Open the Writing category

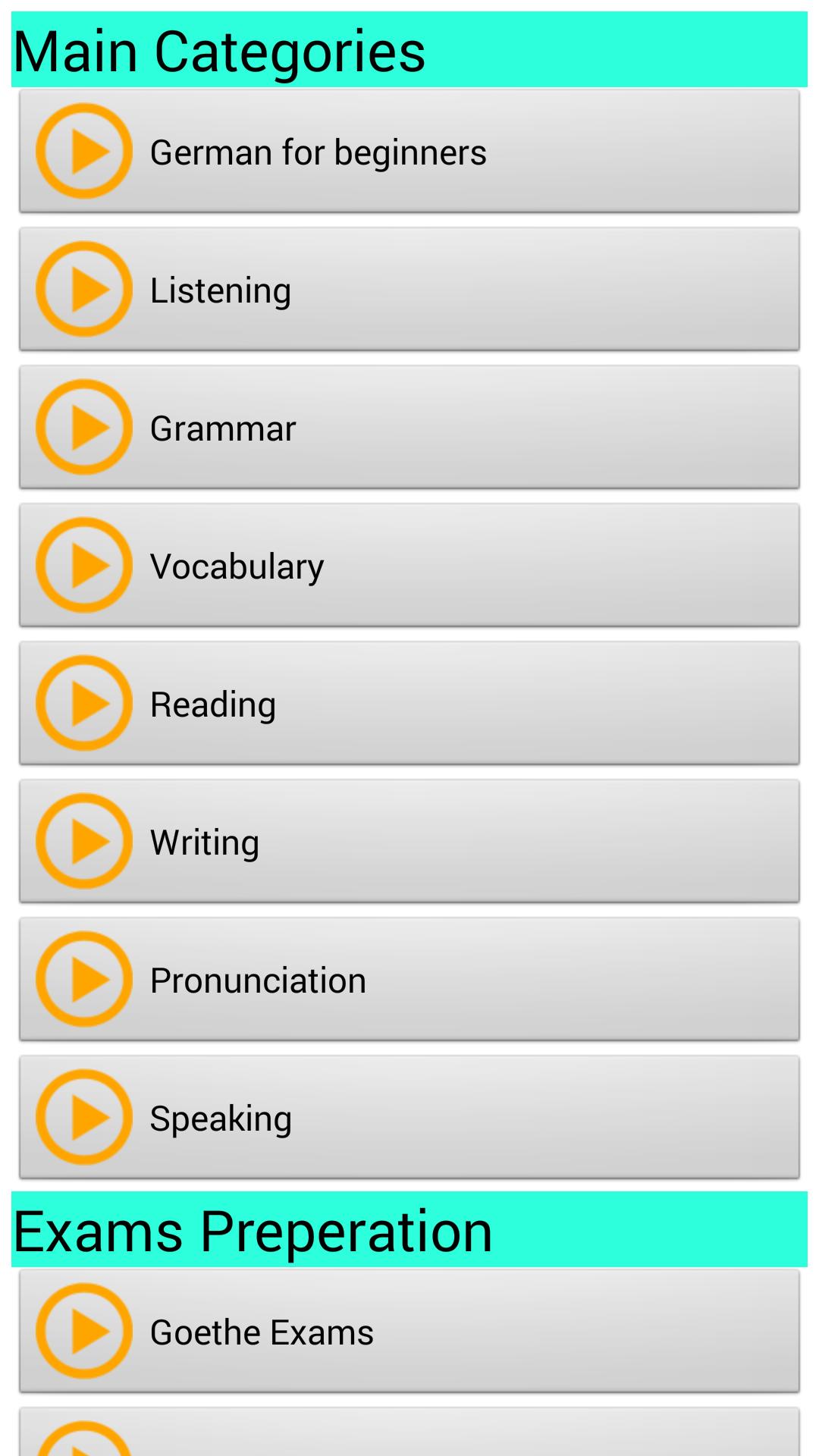(409, 841)
